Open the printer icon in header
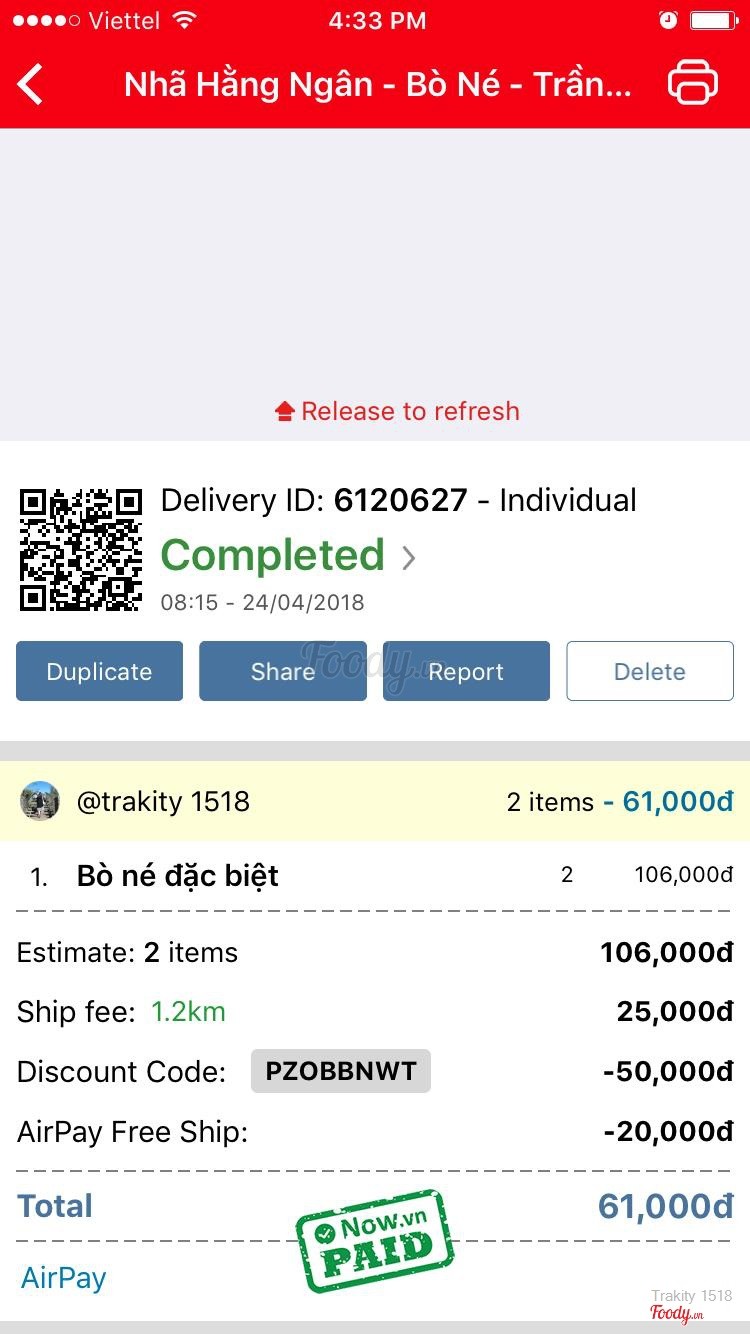Image resolution: width=750 pixels, height=1334 pixels. (693, 83)
